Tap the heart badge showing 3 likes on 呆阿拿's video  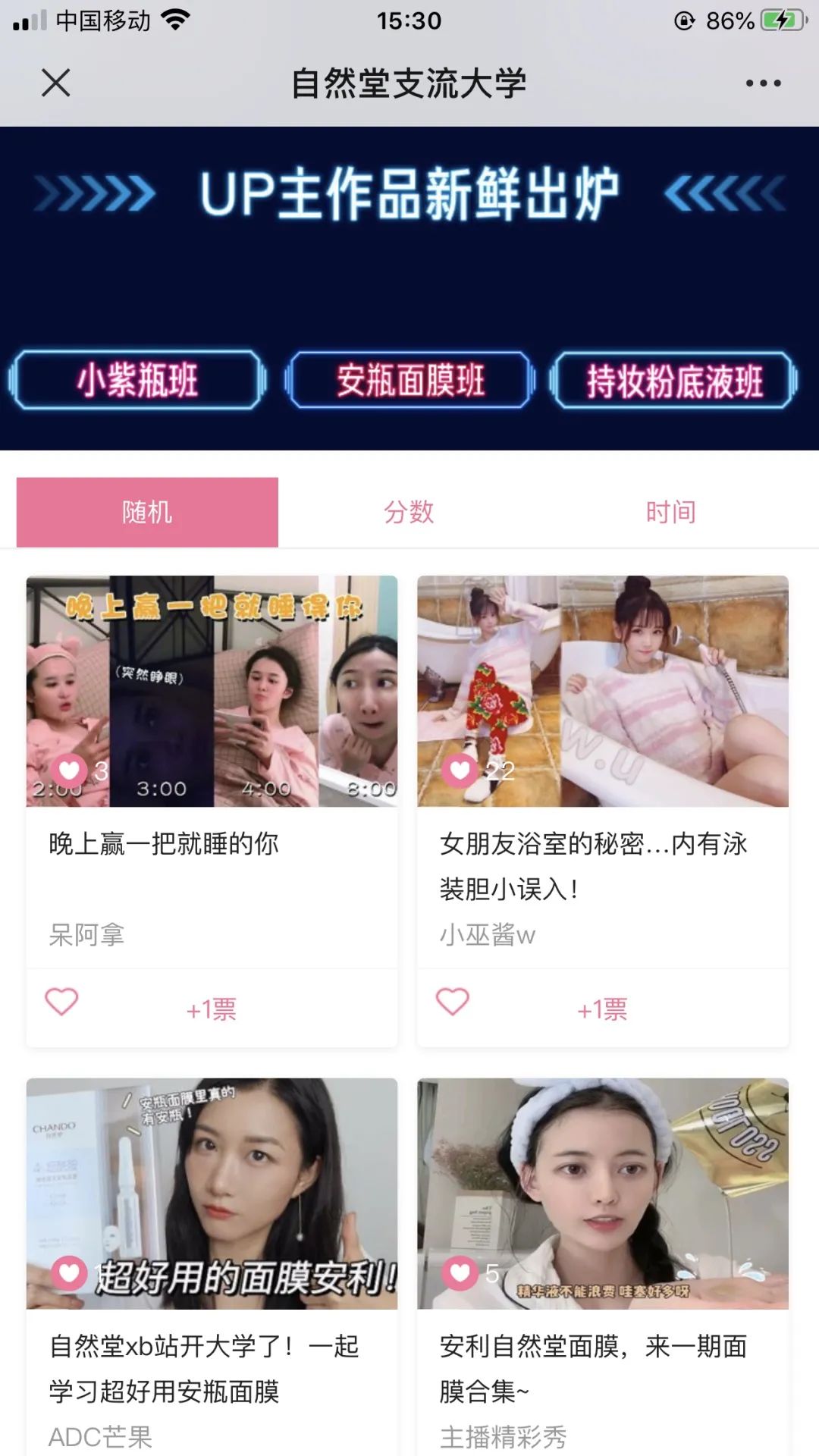[70, 770]
